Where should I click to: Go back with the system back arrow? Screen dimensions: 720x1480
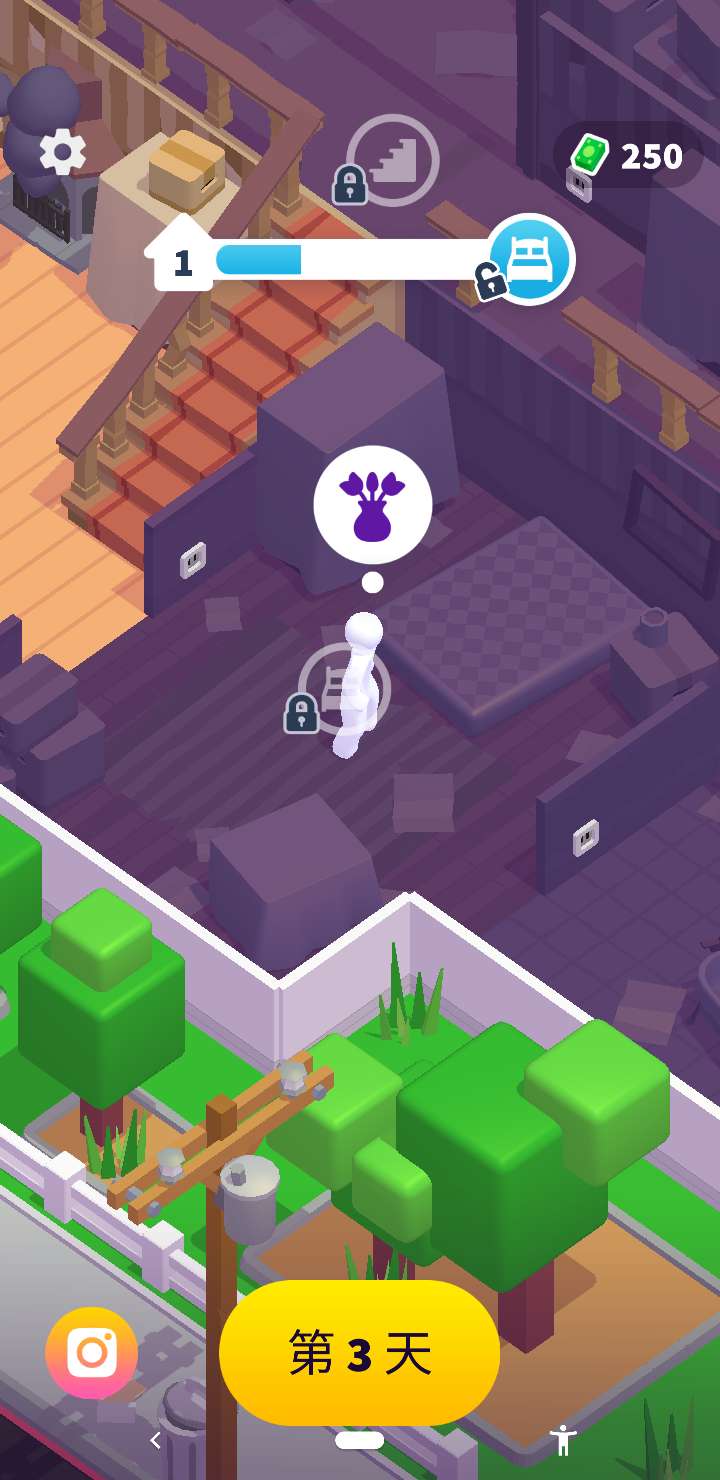(x=155, y=1440)
